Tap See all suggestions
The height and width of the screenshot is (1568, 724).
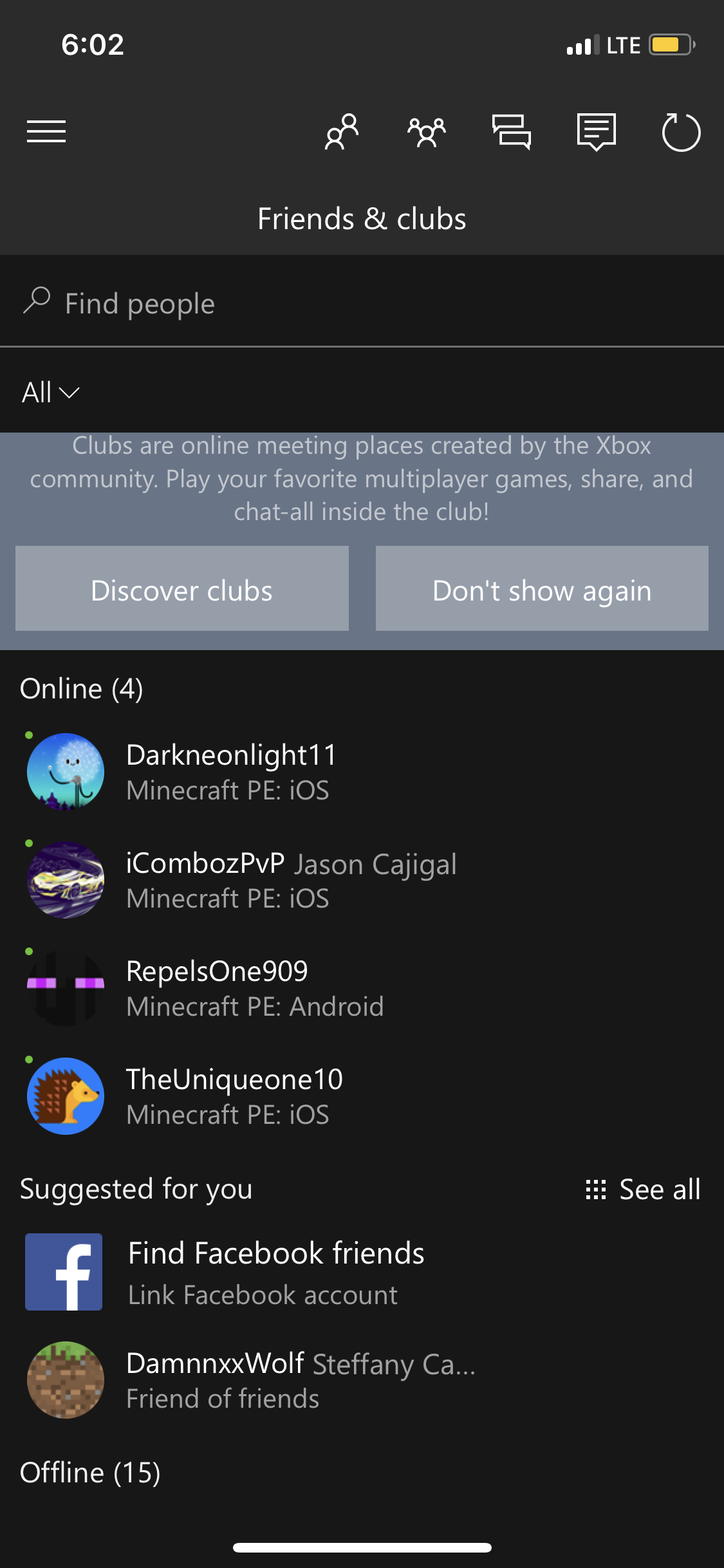click(643, 1190)
